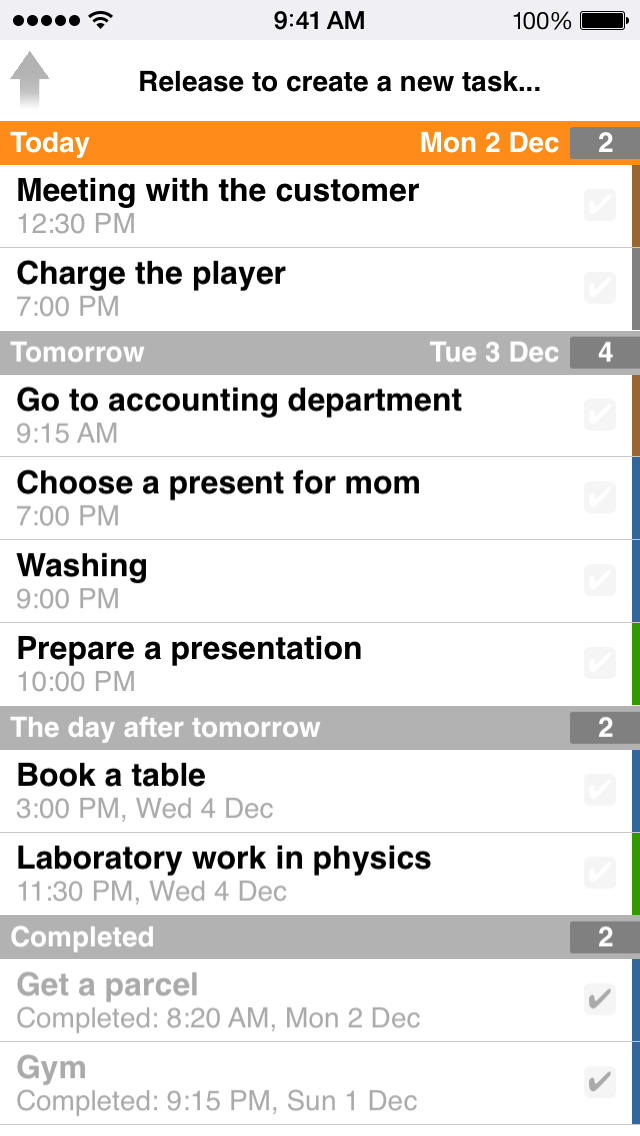
Task: Check off Charge the player
Action: [600, 288]
